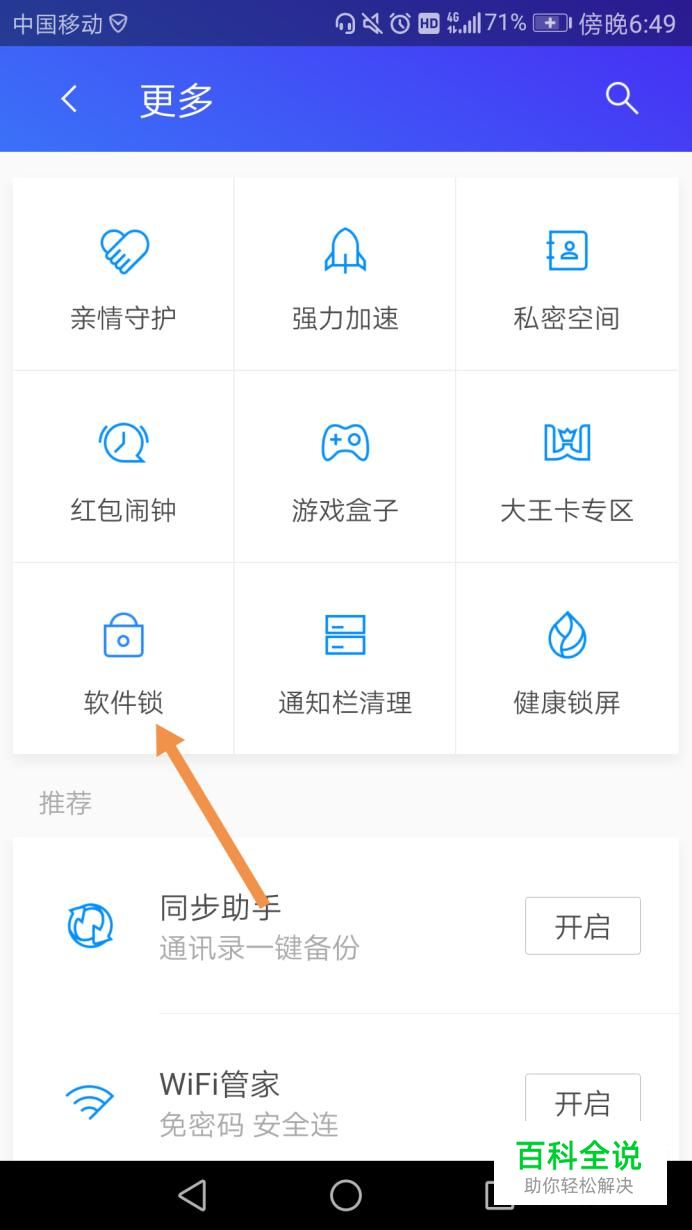Enter 大王卡专区
This screenshot has width=692, height=1230.
pyautogui.click(x=567, y=467)
